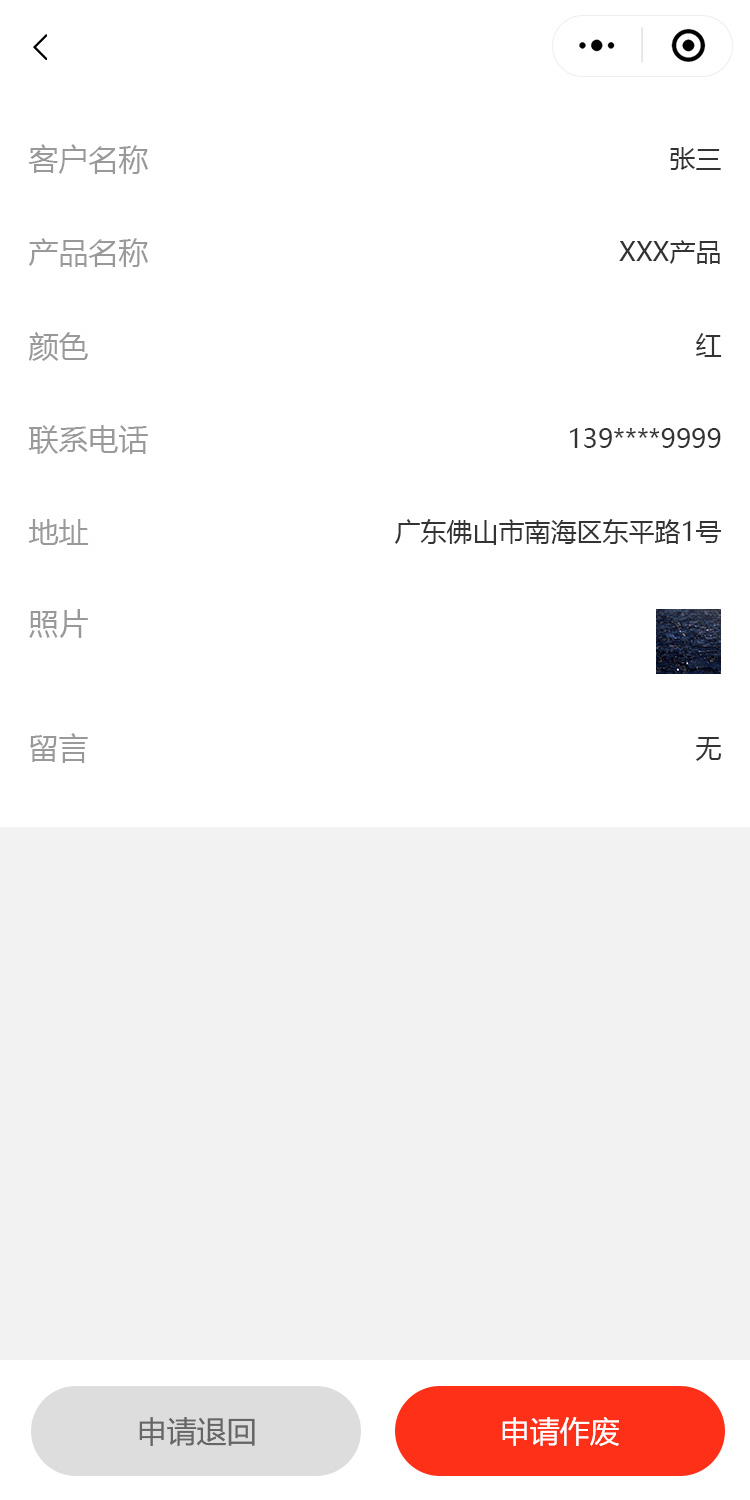This screenshot has height=1500, width=750.
Task: Go back using the top-left arrow
Action: 40,47
